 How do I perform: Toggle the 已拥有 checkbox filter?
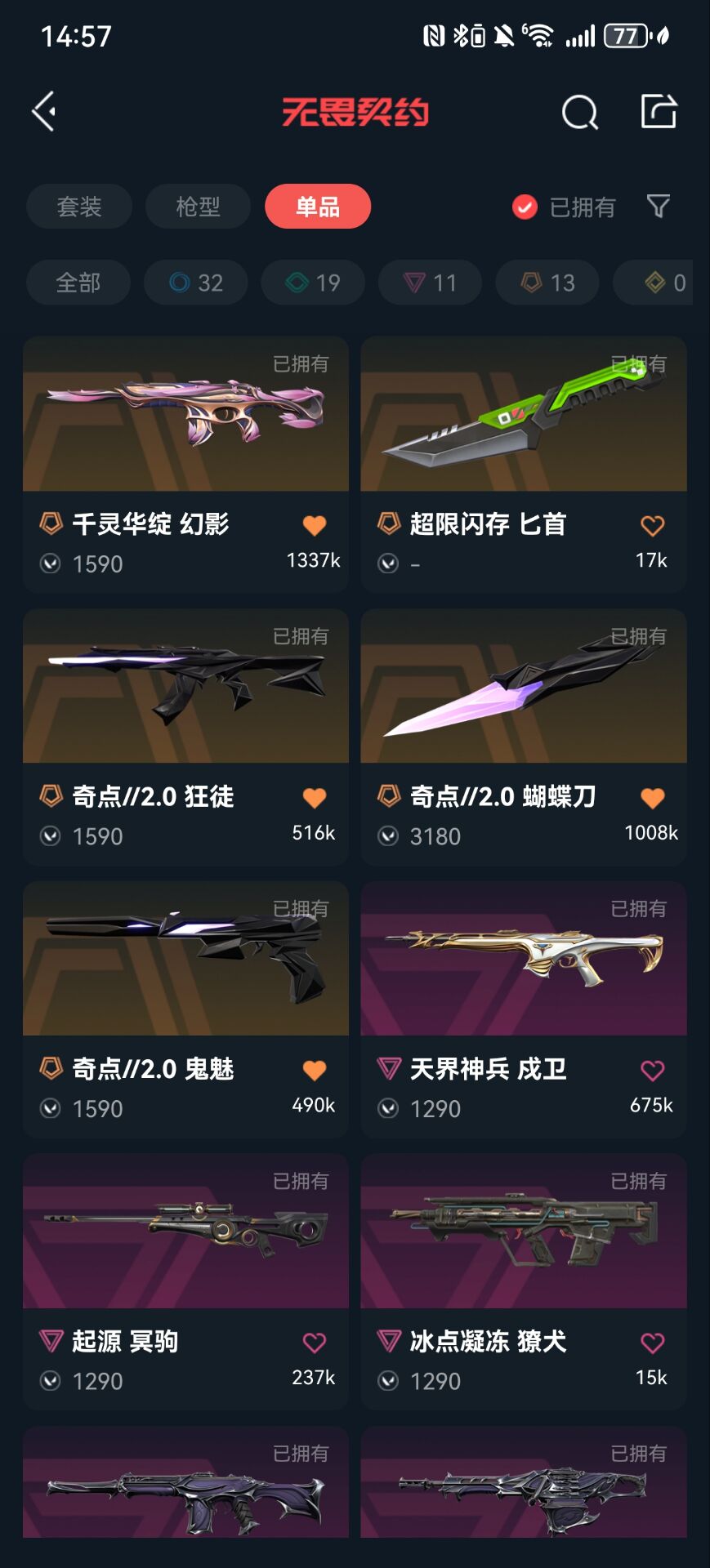(525, 207)
